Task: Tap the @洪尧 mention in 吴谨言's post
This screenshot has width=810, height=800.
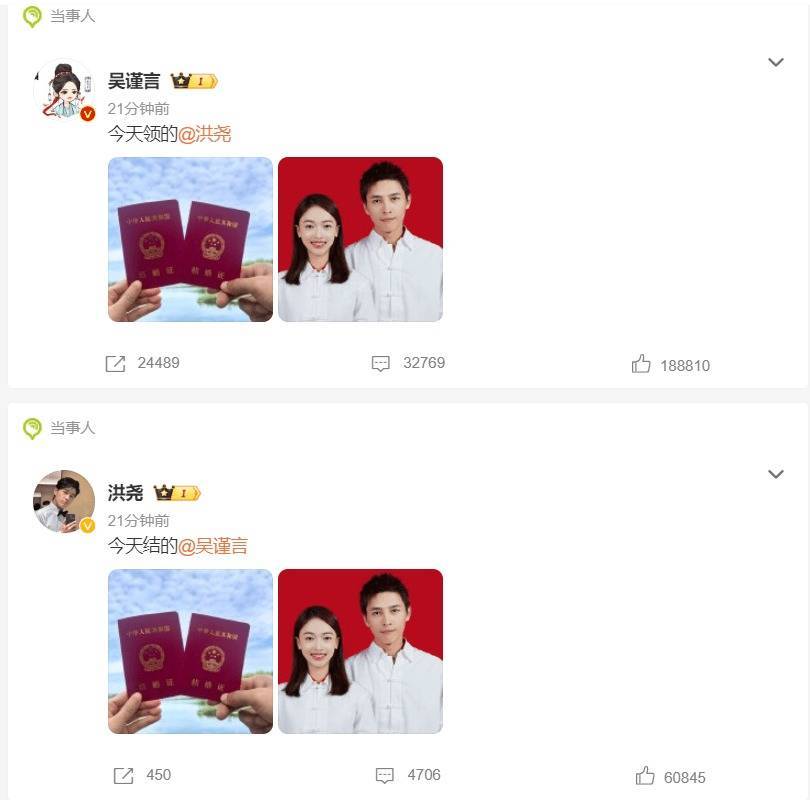Action: coord(205,134)
